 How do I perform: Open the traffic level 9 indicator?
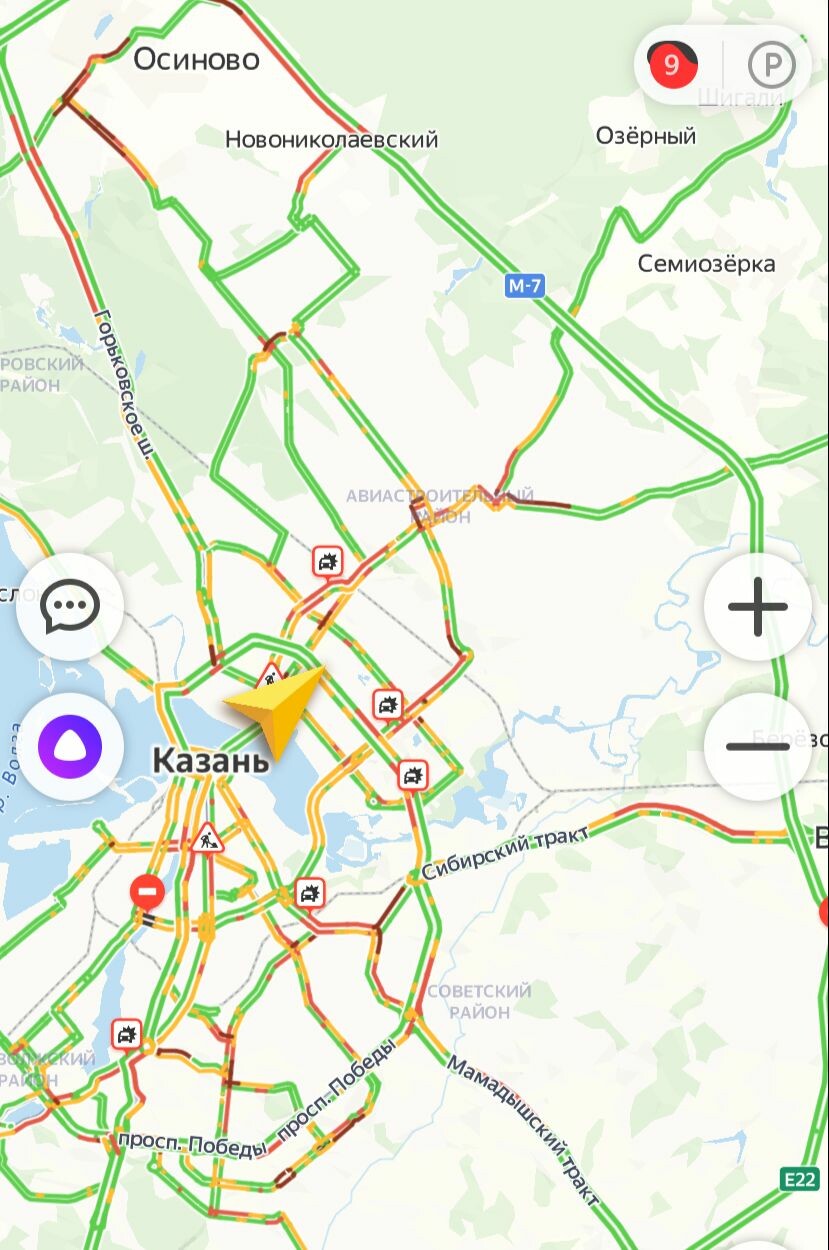[x=672, y=66]
